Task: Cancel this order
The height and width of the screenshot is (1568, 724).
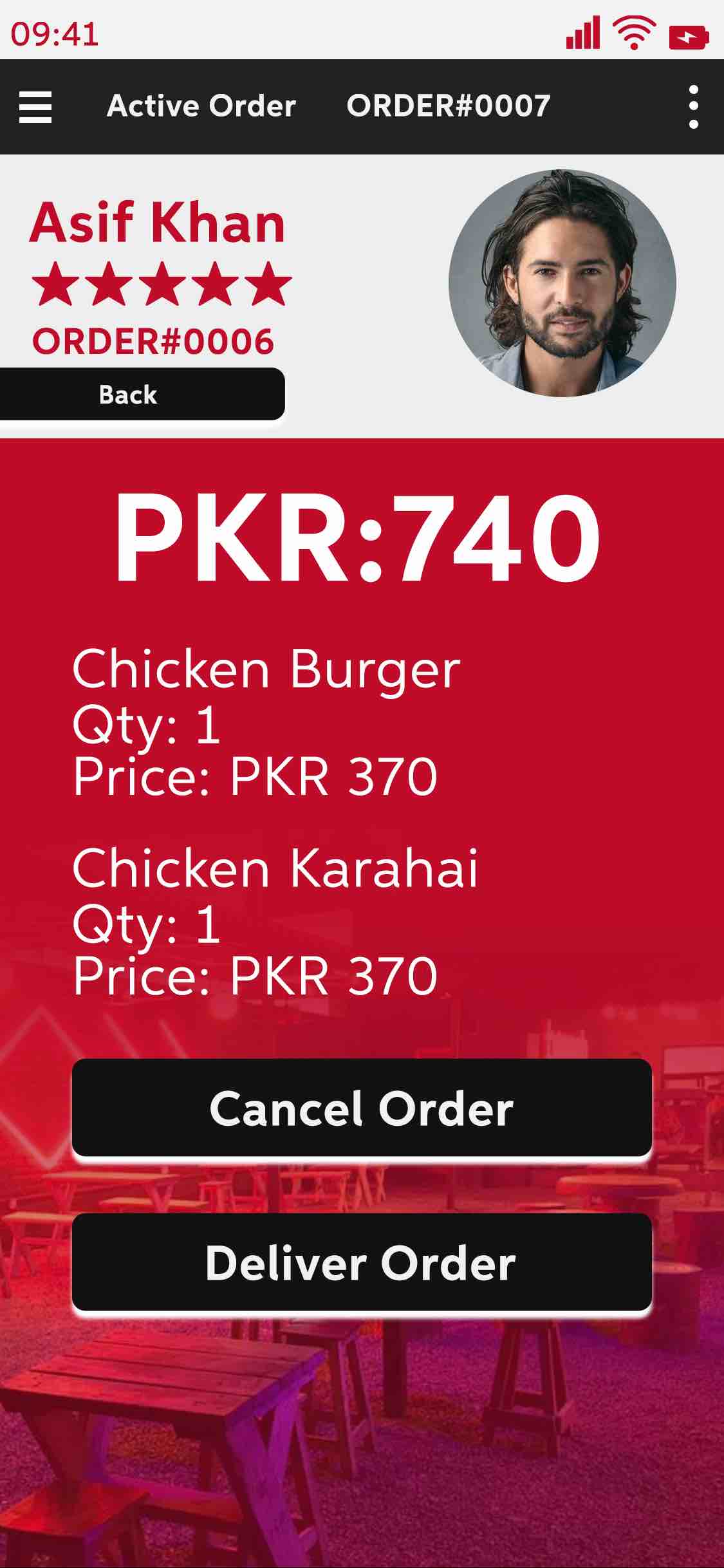Action: pos(362,1108)
